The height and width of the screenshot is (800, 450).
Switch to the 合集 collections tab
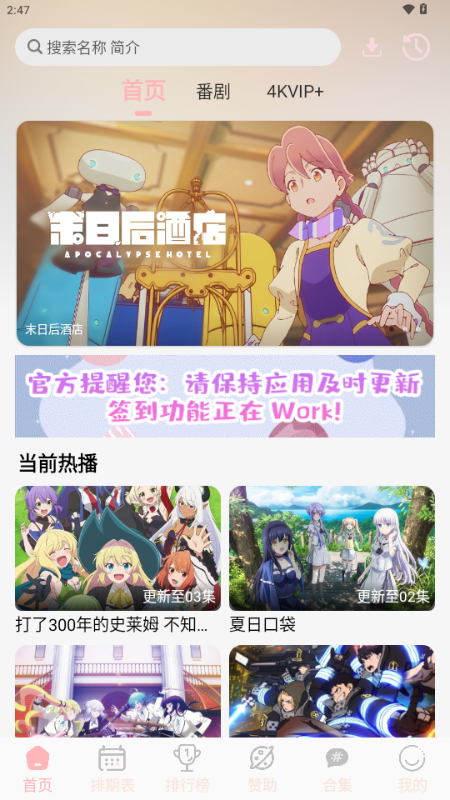click(337, 769)
